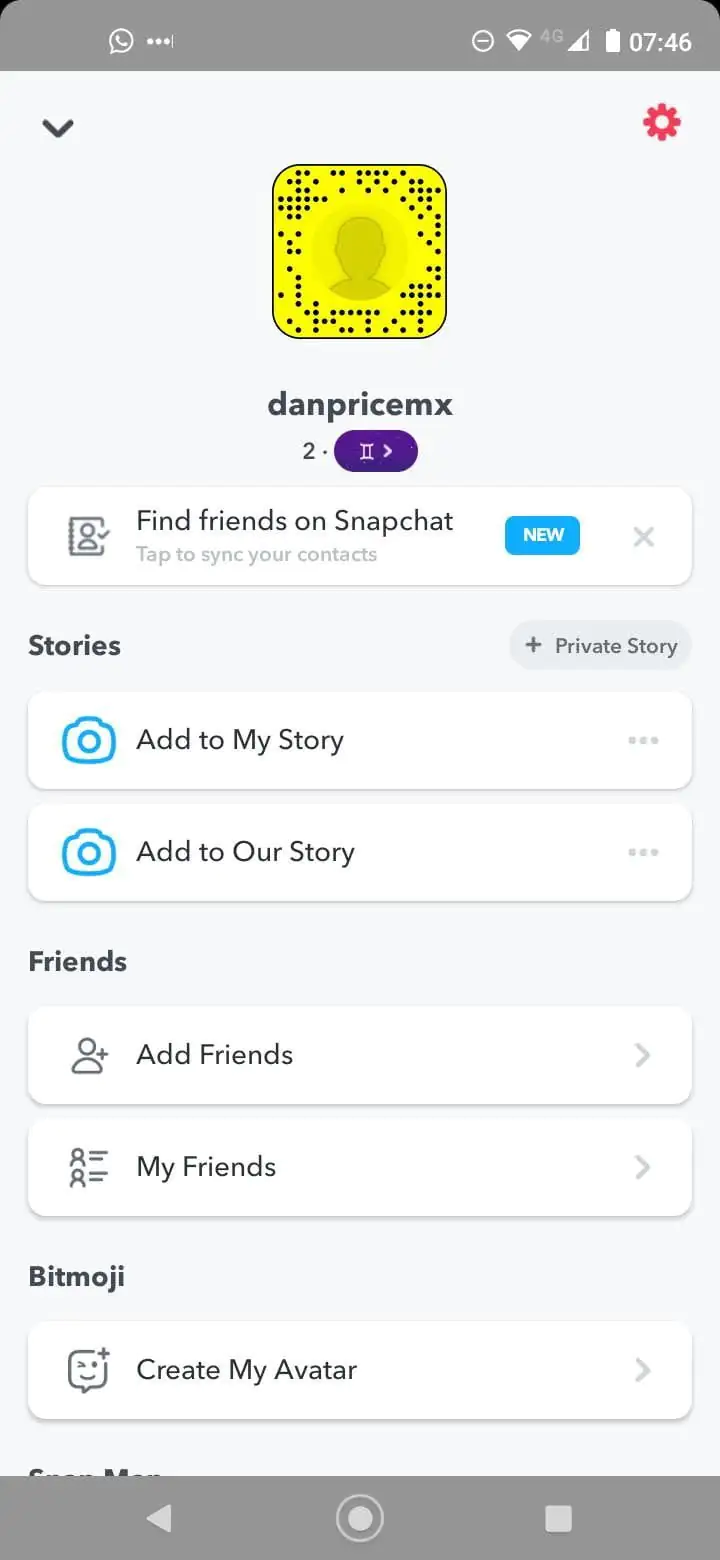Go back using the system back button
The image size is (720, 1560).
click(x=159, y=1519)
